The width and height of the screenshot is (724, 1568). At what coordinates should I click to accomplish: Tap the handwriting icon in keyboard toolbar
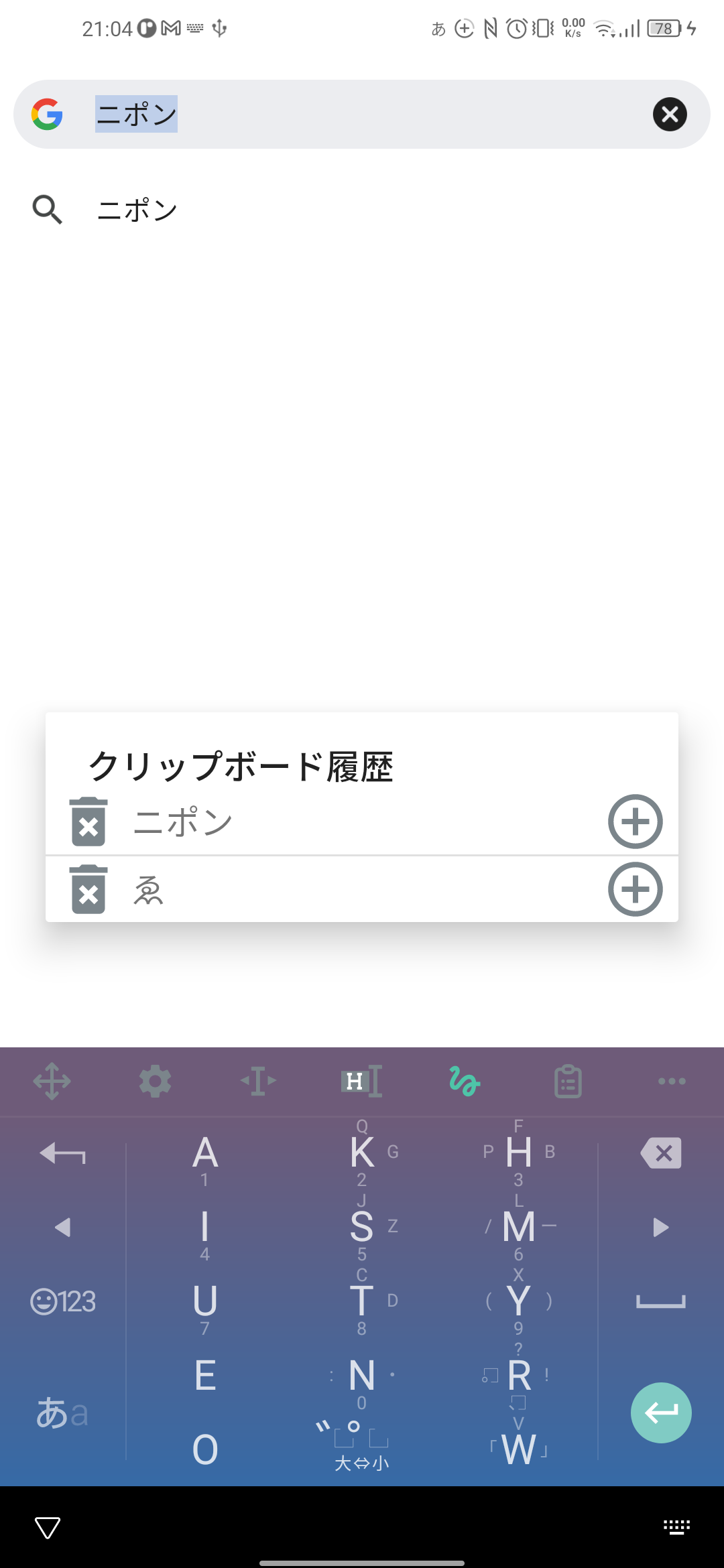pos(465,1081)
